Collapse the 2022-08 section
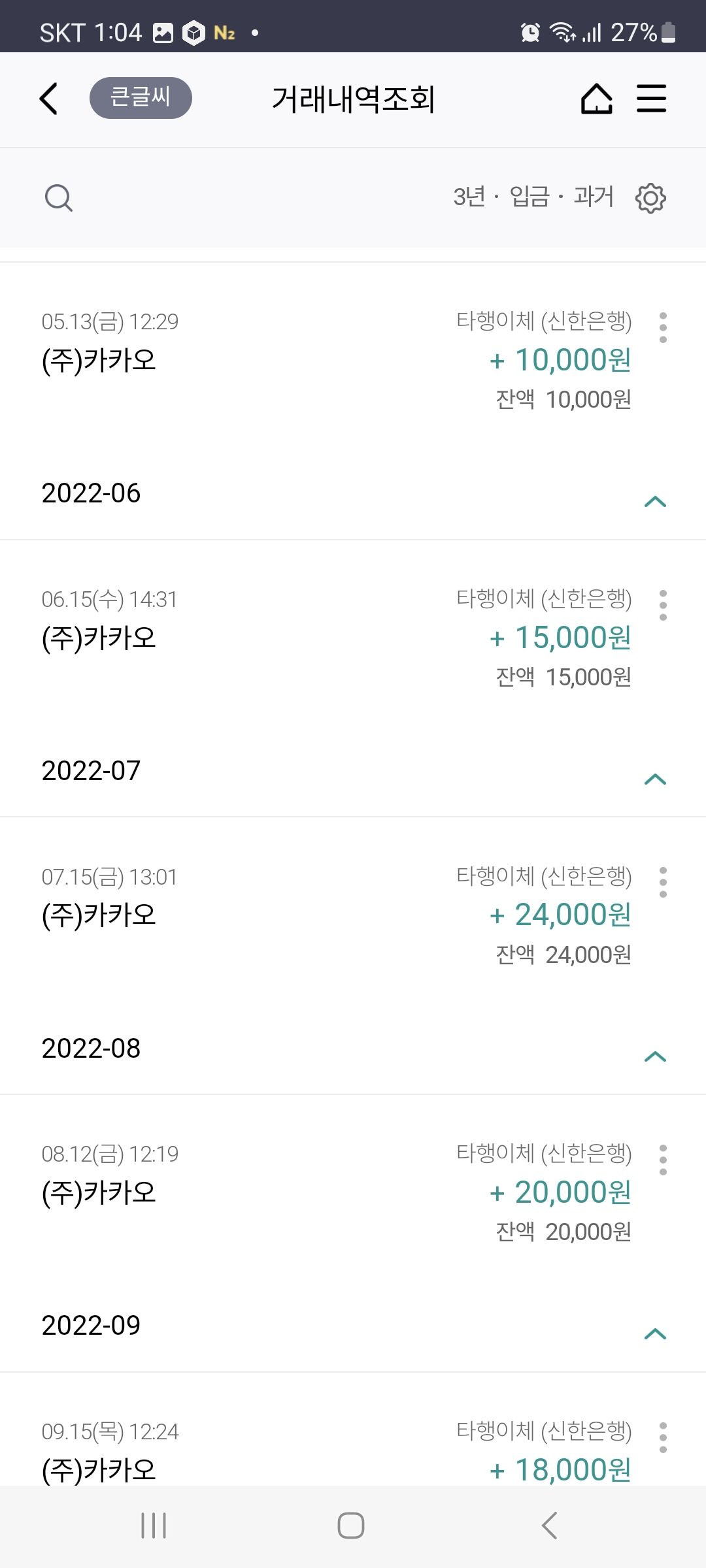 click(x=655, y=1056)
